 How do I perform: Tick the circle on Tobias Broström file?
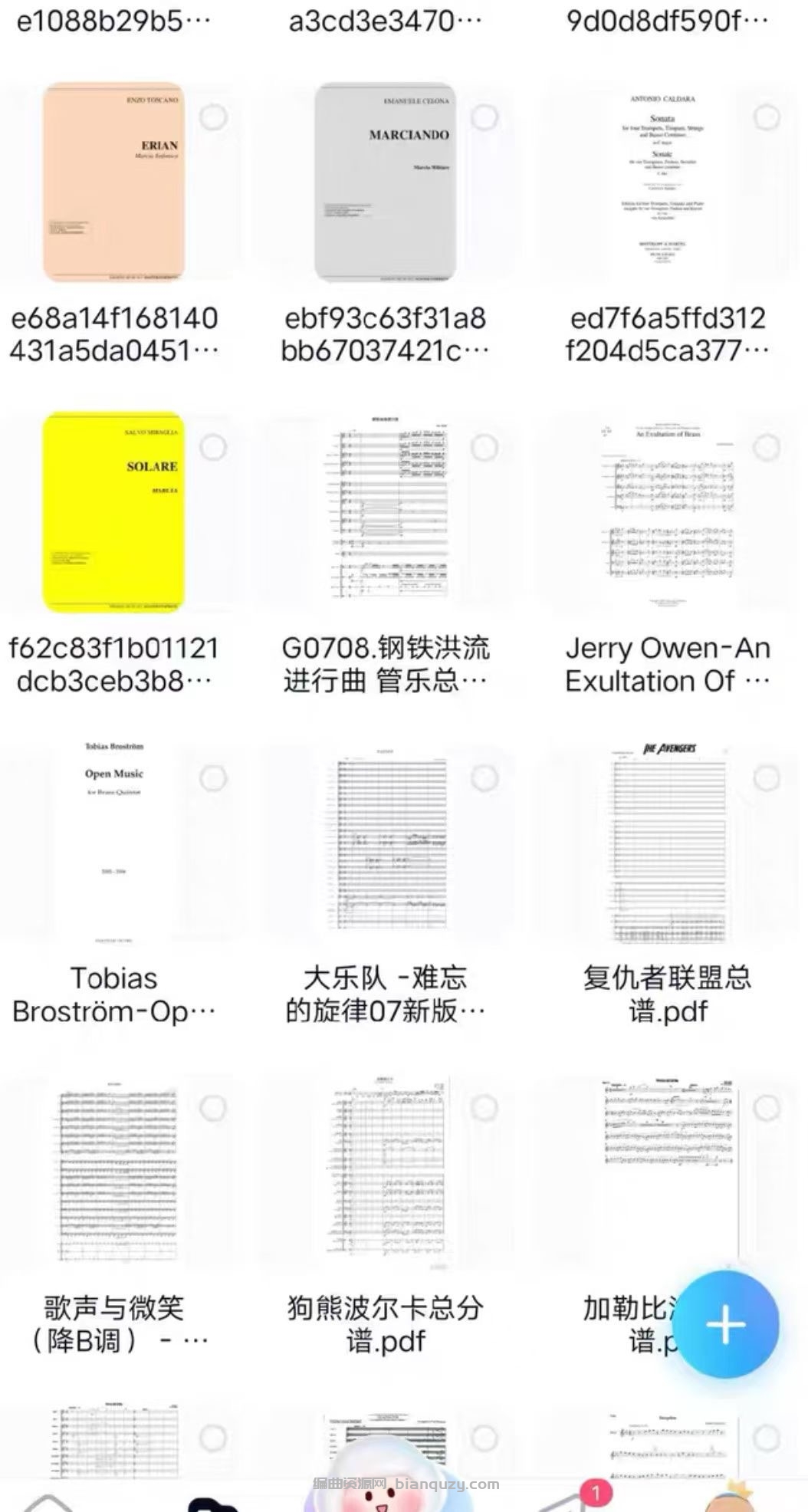213,778
